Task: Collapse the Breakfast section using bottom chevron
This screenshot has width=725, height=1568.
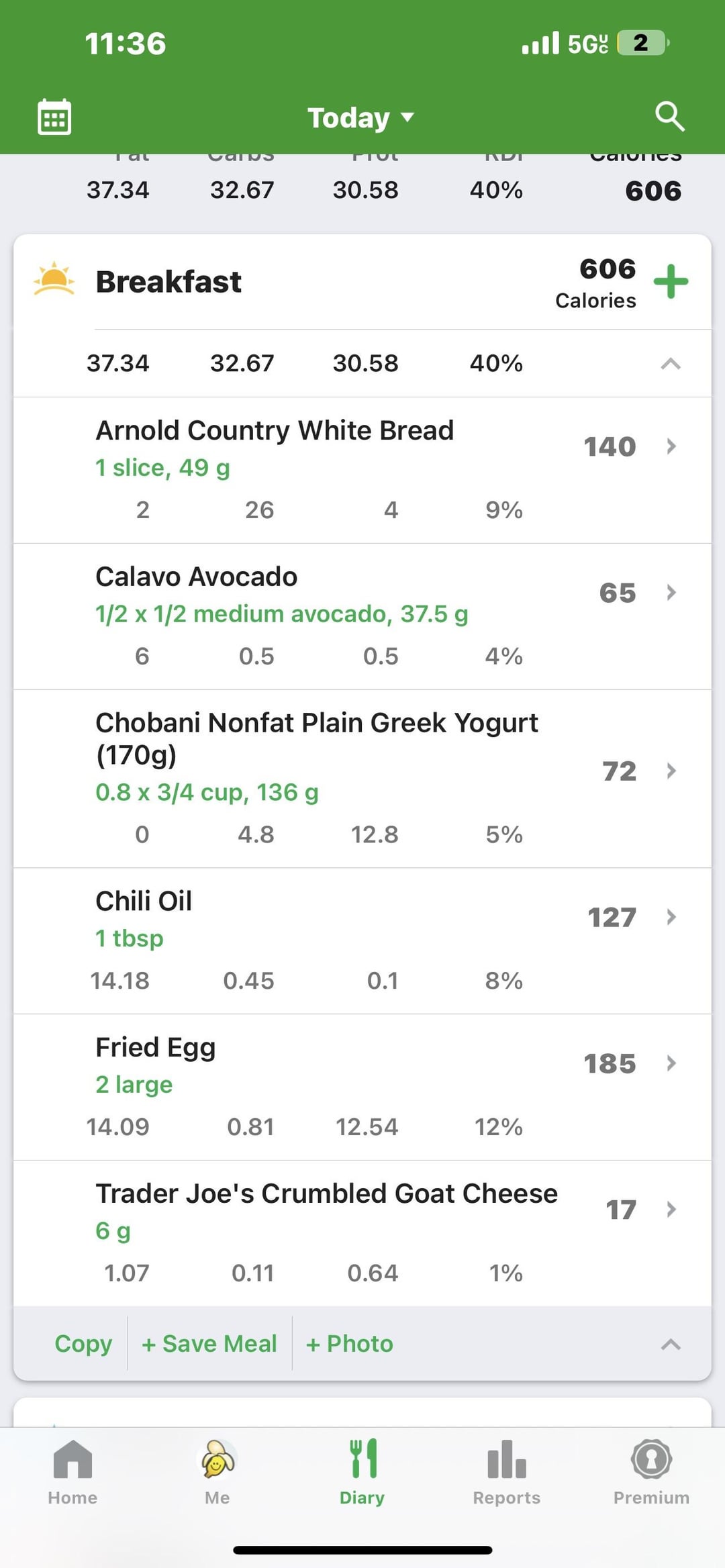Action: coord(671,1344)
